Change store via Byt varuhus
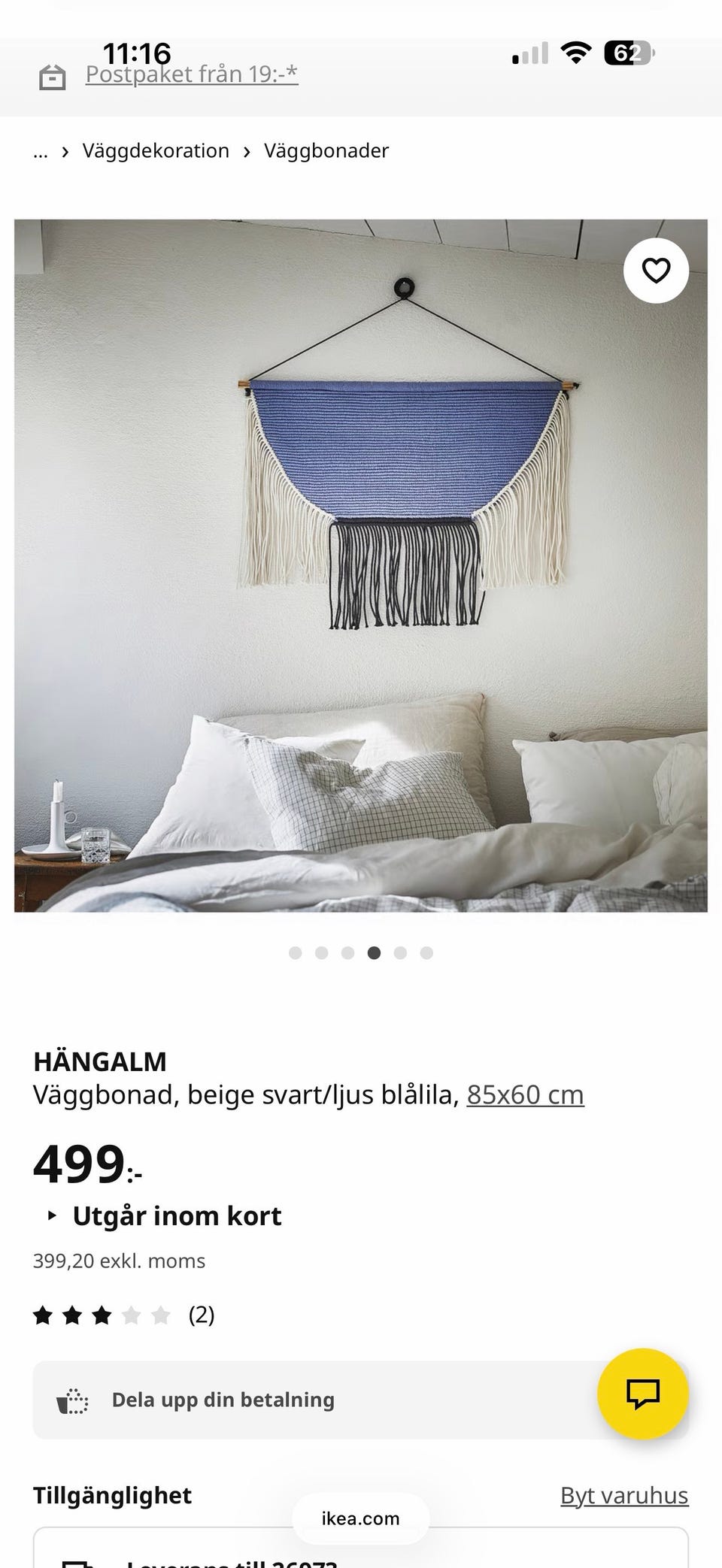 pos(623,1496)
